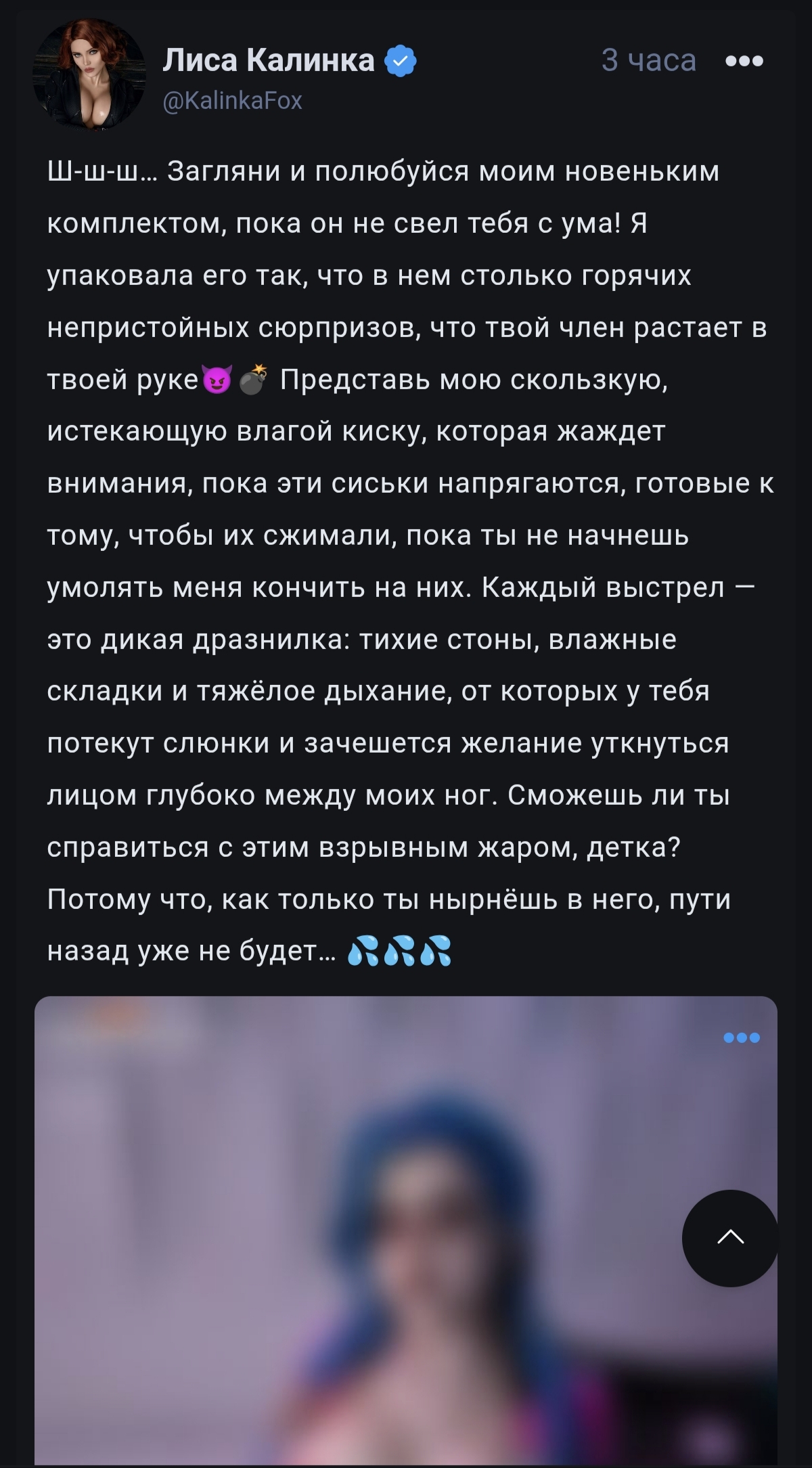Open the blurred media attachment
Image resolution: width=812 pixels, height=1468 pixels.
tap(405, 1230)
